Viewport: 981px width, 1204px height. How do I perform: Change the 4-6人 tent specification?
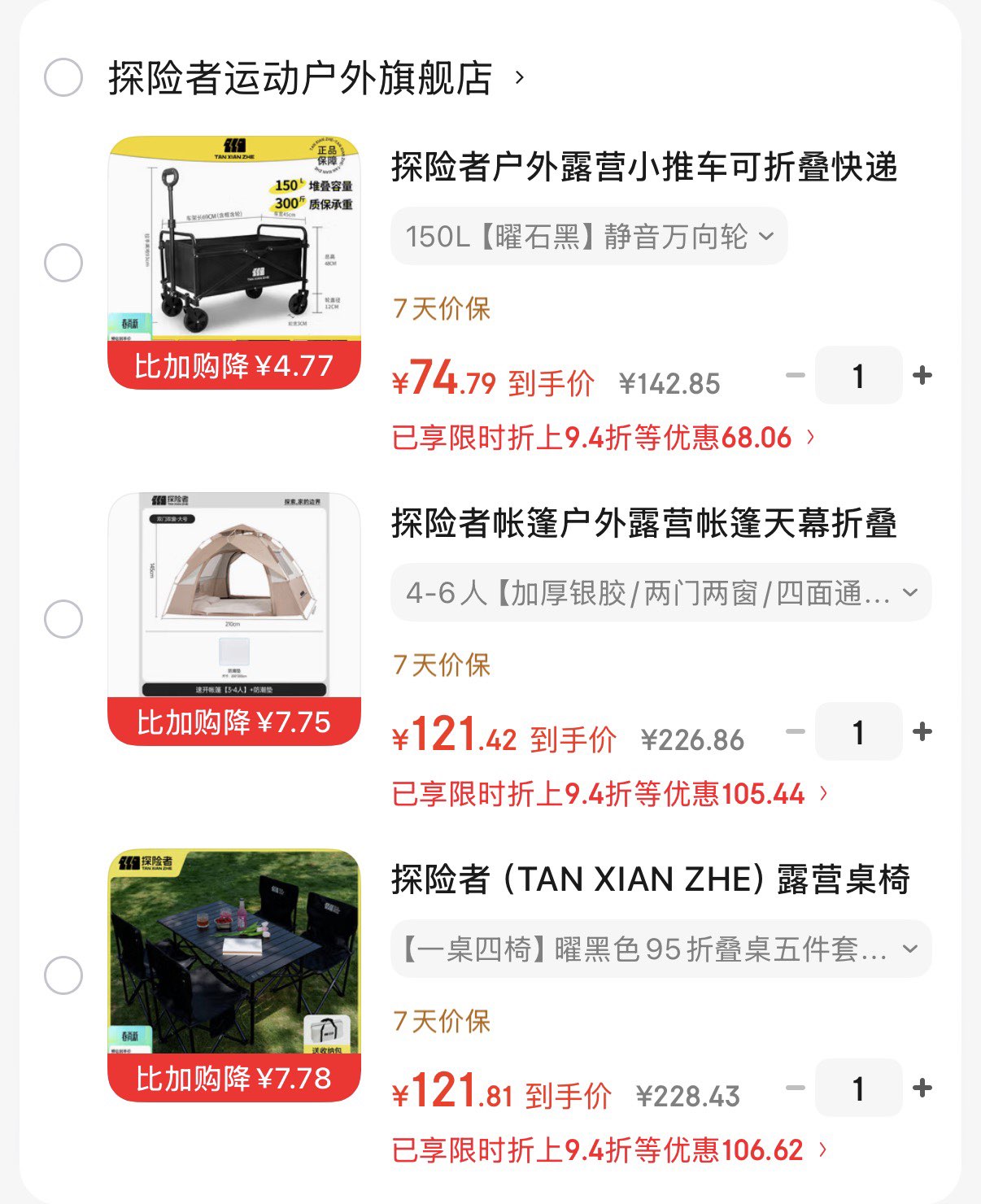point(661,593)
